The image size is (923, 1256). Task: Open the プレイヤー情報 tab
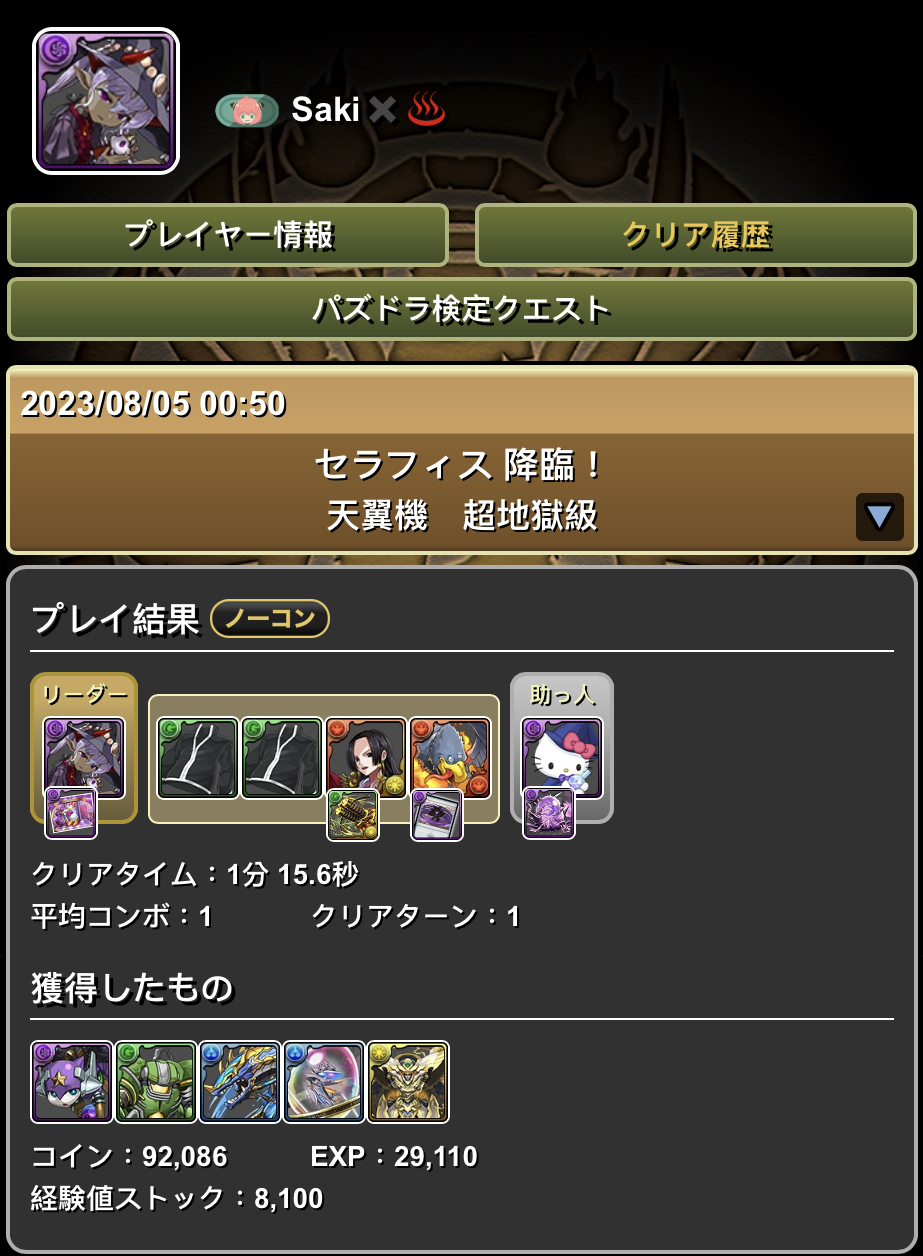pyautogui.click(x=228, y=235)
